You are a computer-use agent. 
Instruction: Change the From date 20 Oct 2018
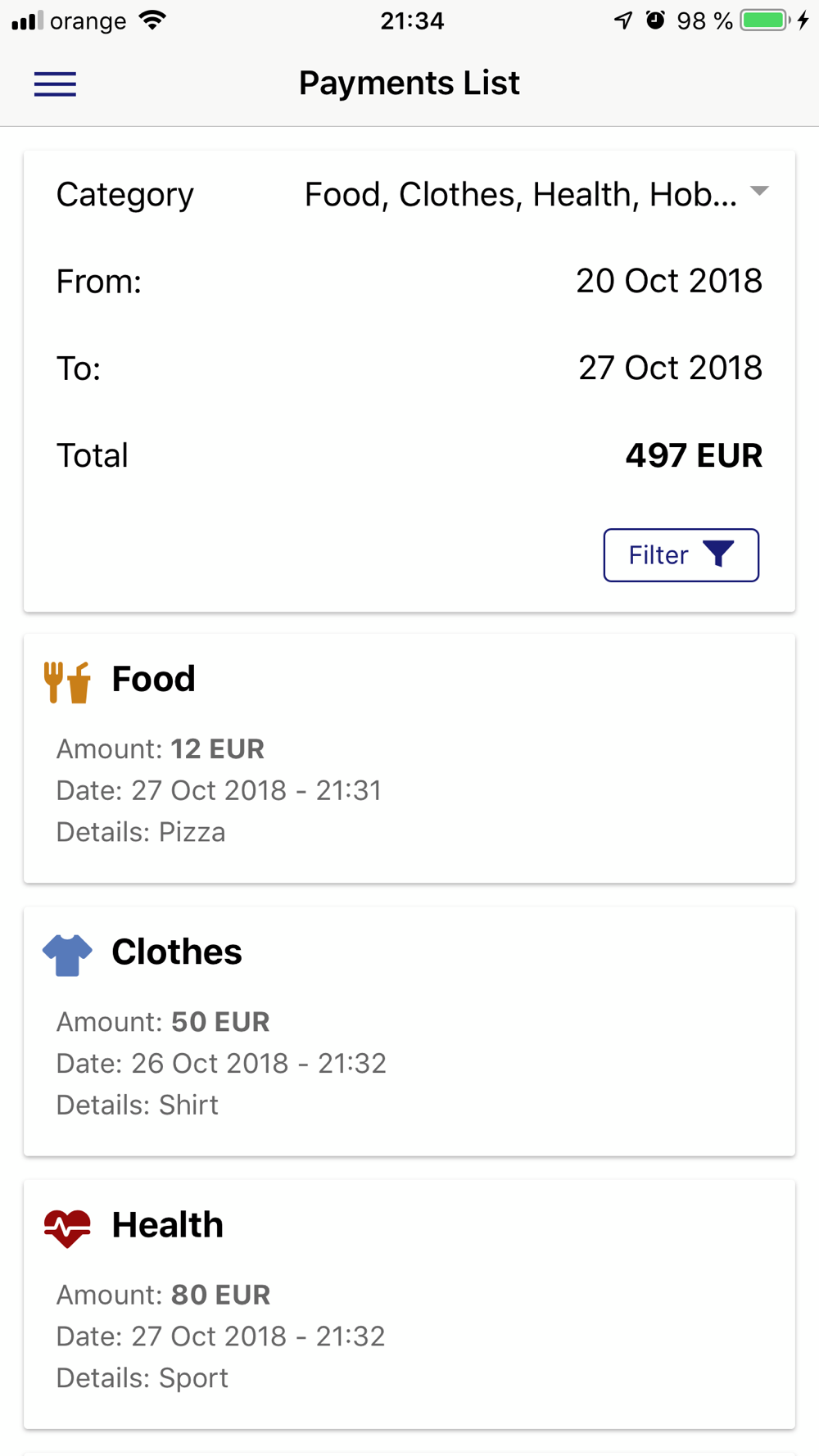tap(668, 281)
